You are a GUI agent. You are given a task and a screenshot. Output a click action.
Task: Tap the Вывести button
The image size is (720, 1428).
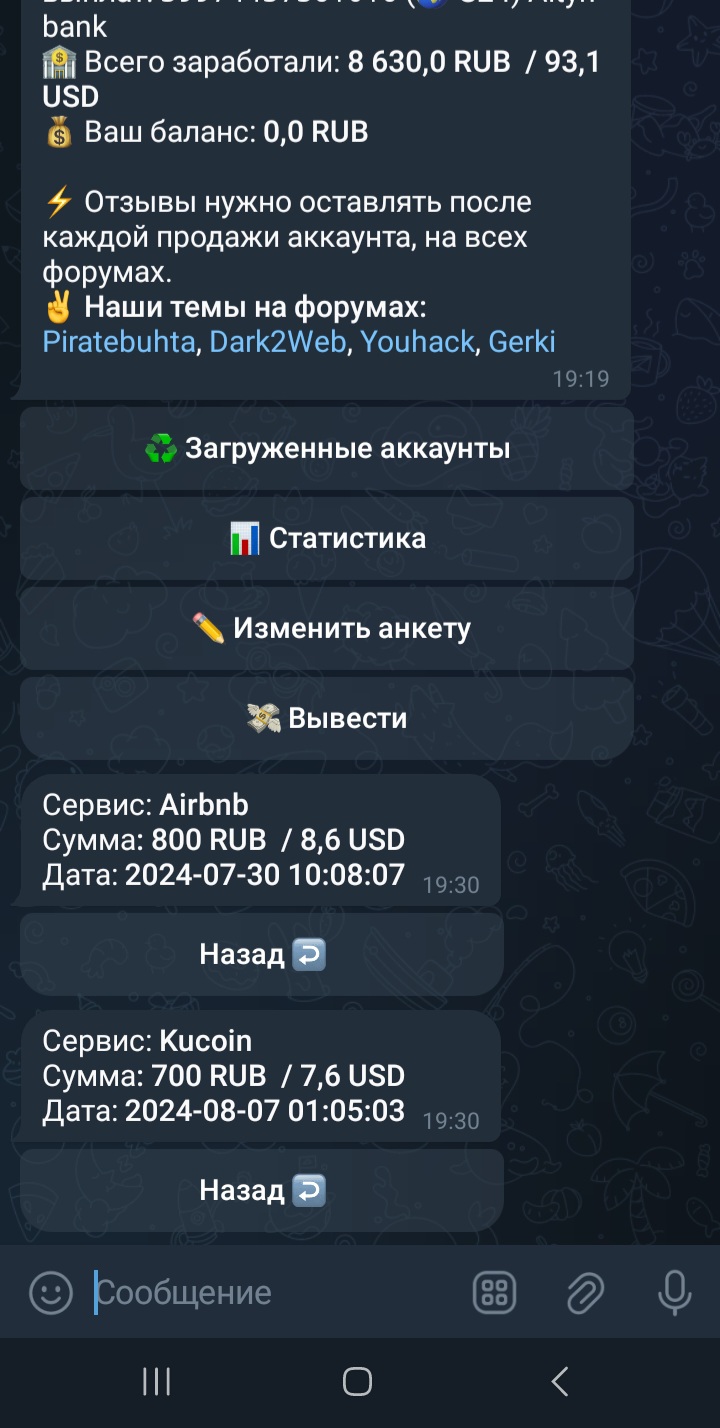[327, 719]
